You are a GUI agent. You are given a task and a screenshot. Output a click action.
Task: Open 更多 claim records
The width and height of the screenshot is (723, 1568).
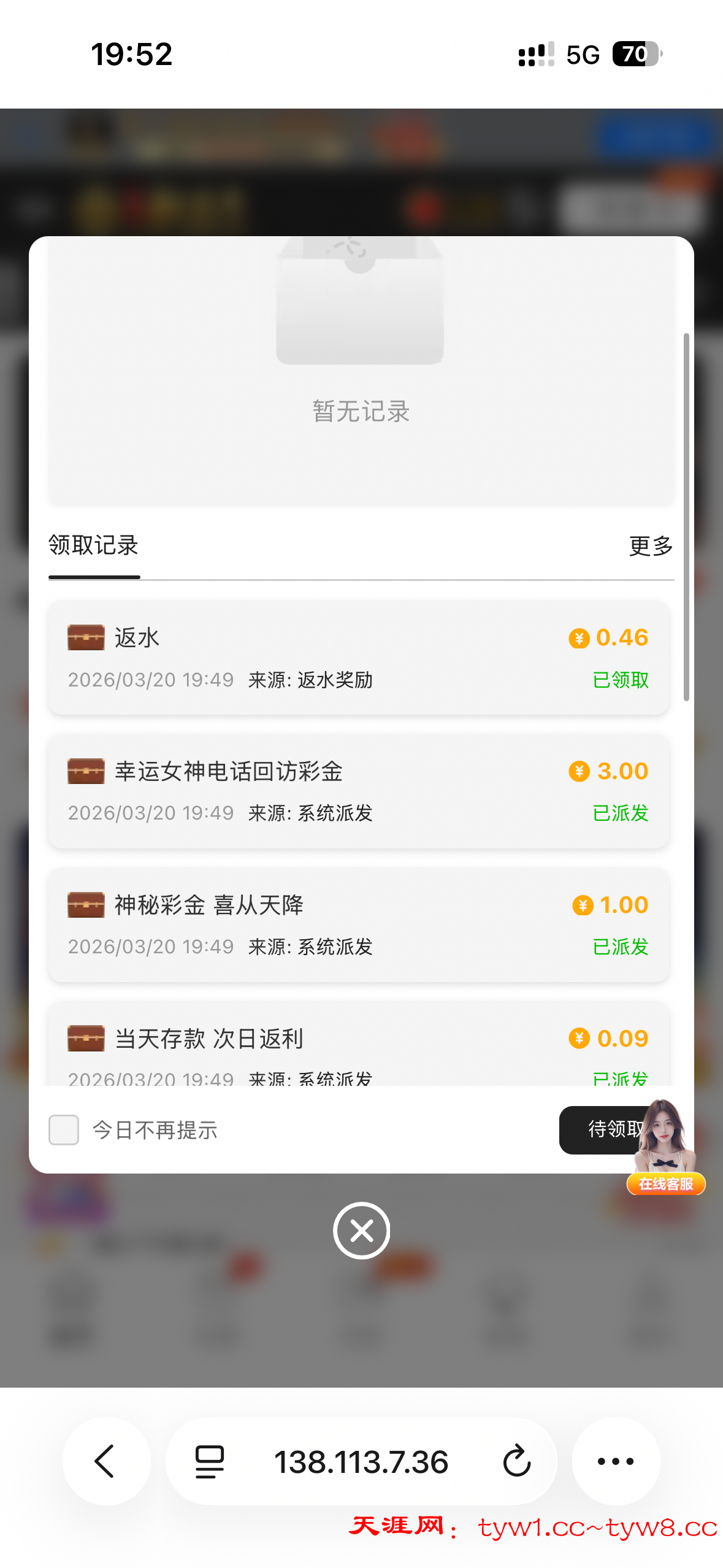[650, 545]
